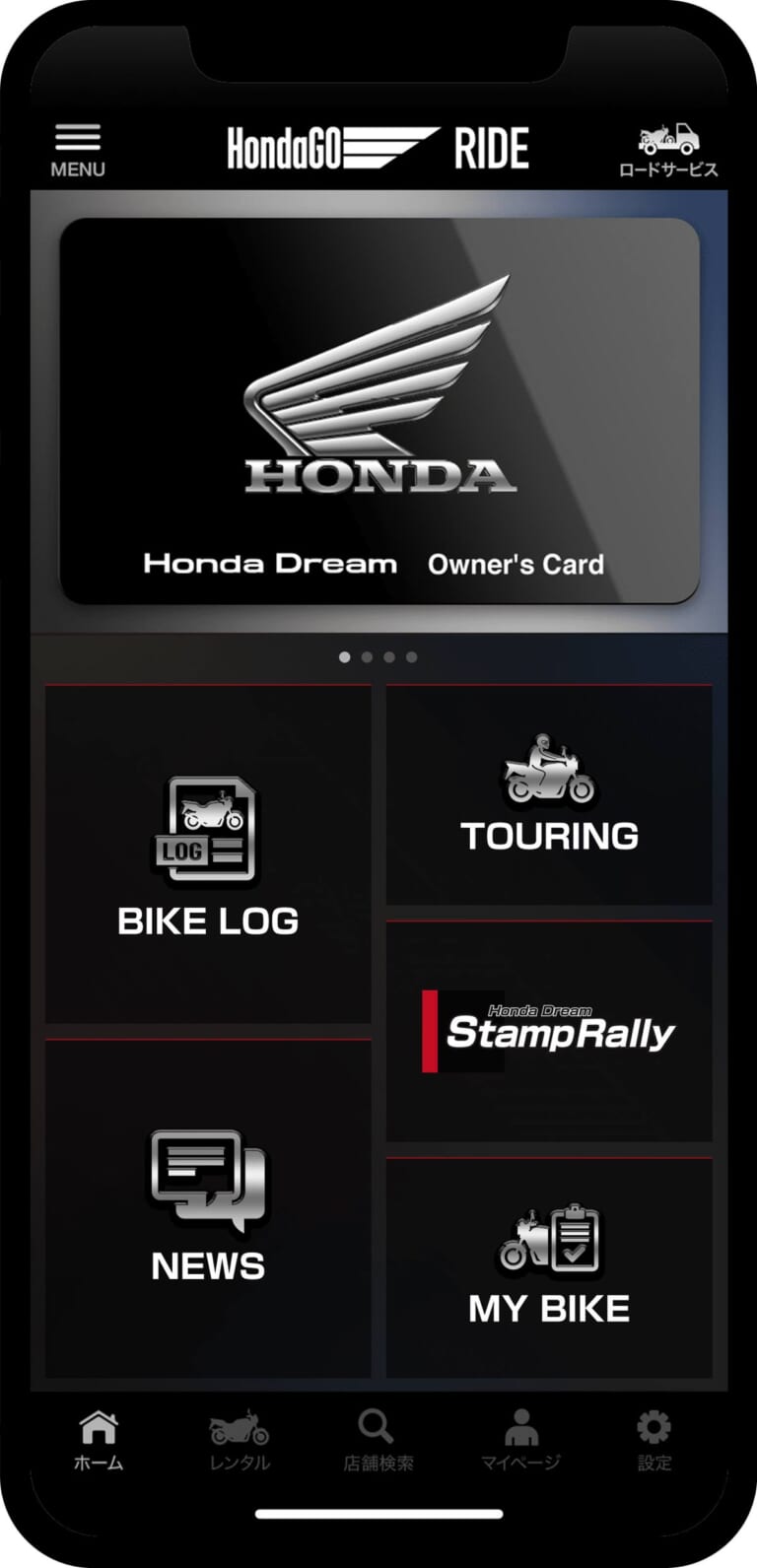
Task: Open the ロードサービス road service
Action: (x=668, y=151)
